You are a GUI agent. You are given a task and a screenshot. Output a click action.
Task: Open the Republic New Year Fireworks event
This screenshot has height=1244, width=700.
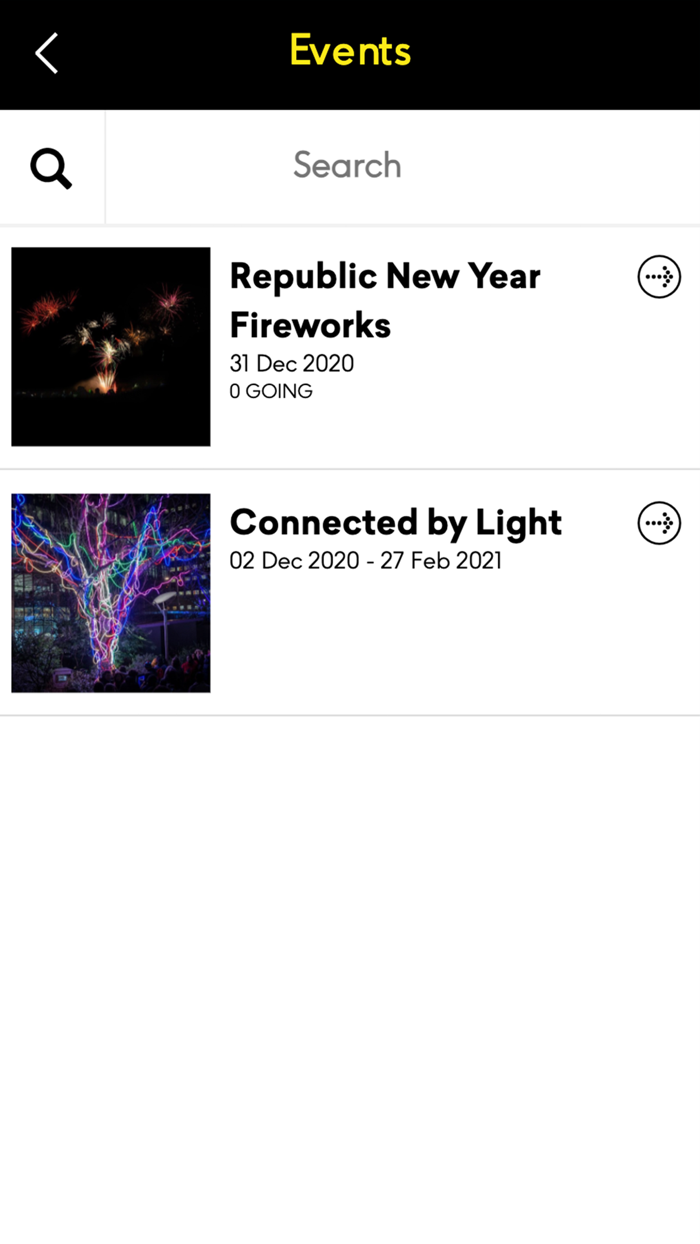point(385,300)
